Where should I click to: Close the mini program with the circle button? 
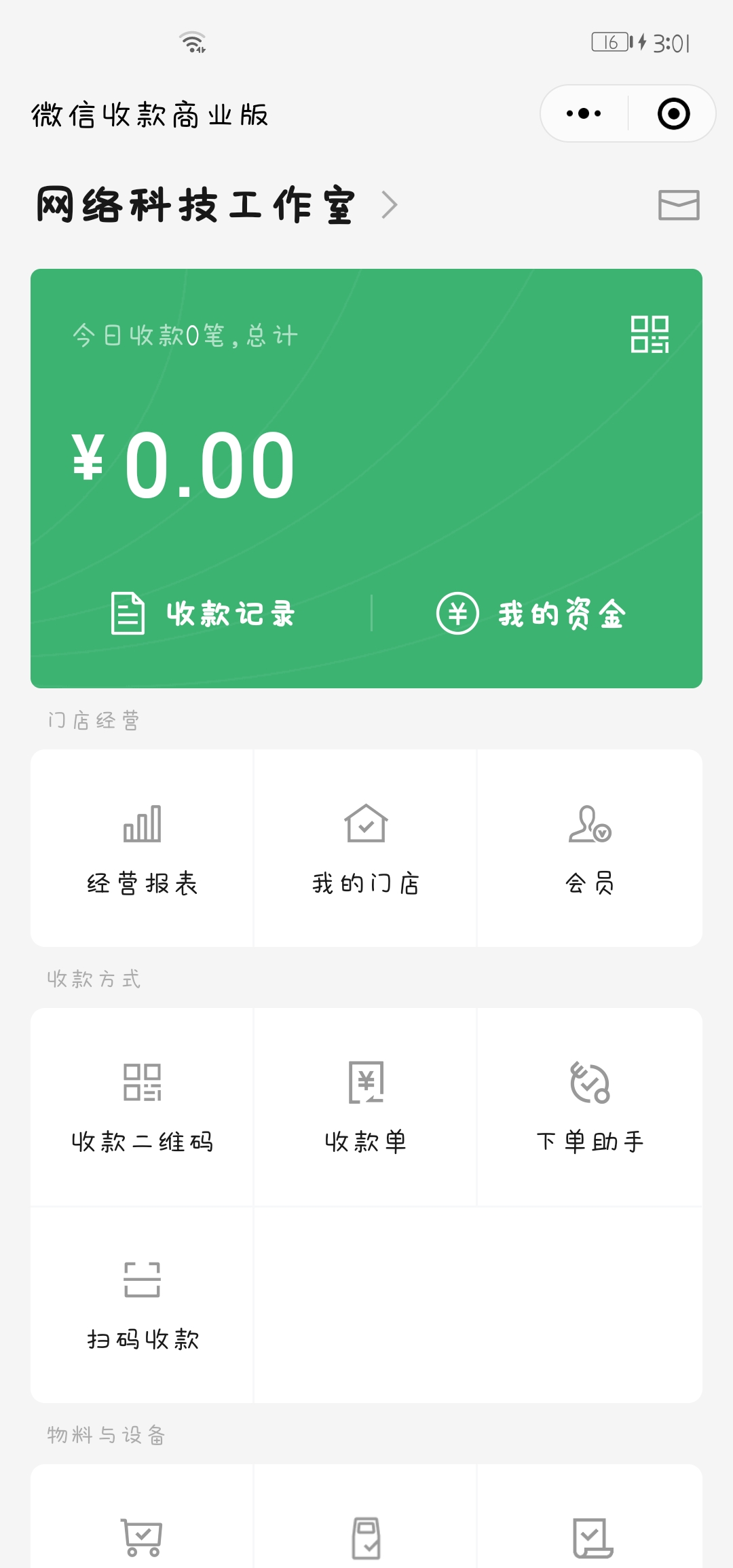tap(673, 113)
